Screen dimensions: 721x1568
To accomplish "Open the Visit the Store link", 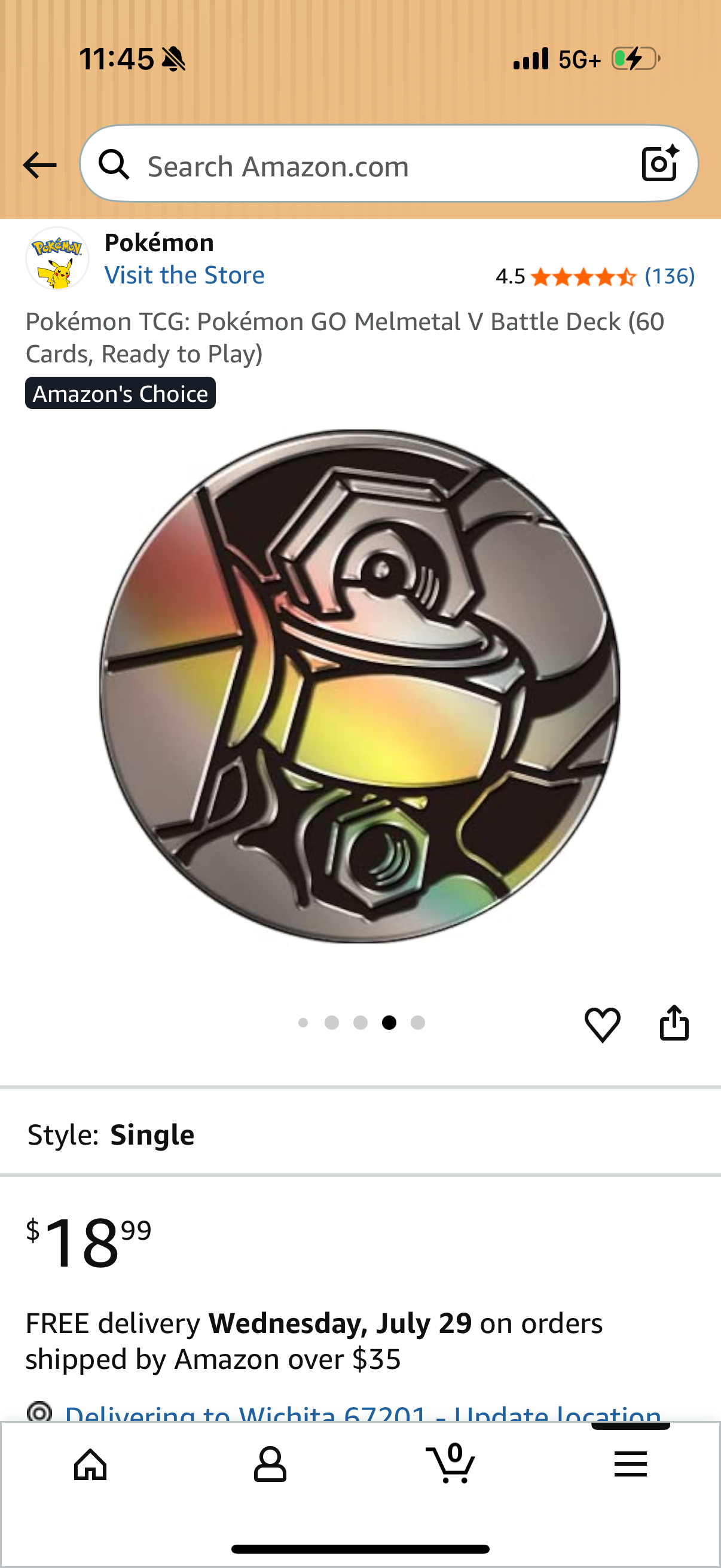I will pos(184,275).
